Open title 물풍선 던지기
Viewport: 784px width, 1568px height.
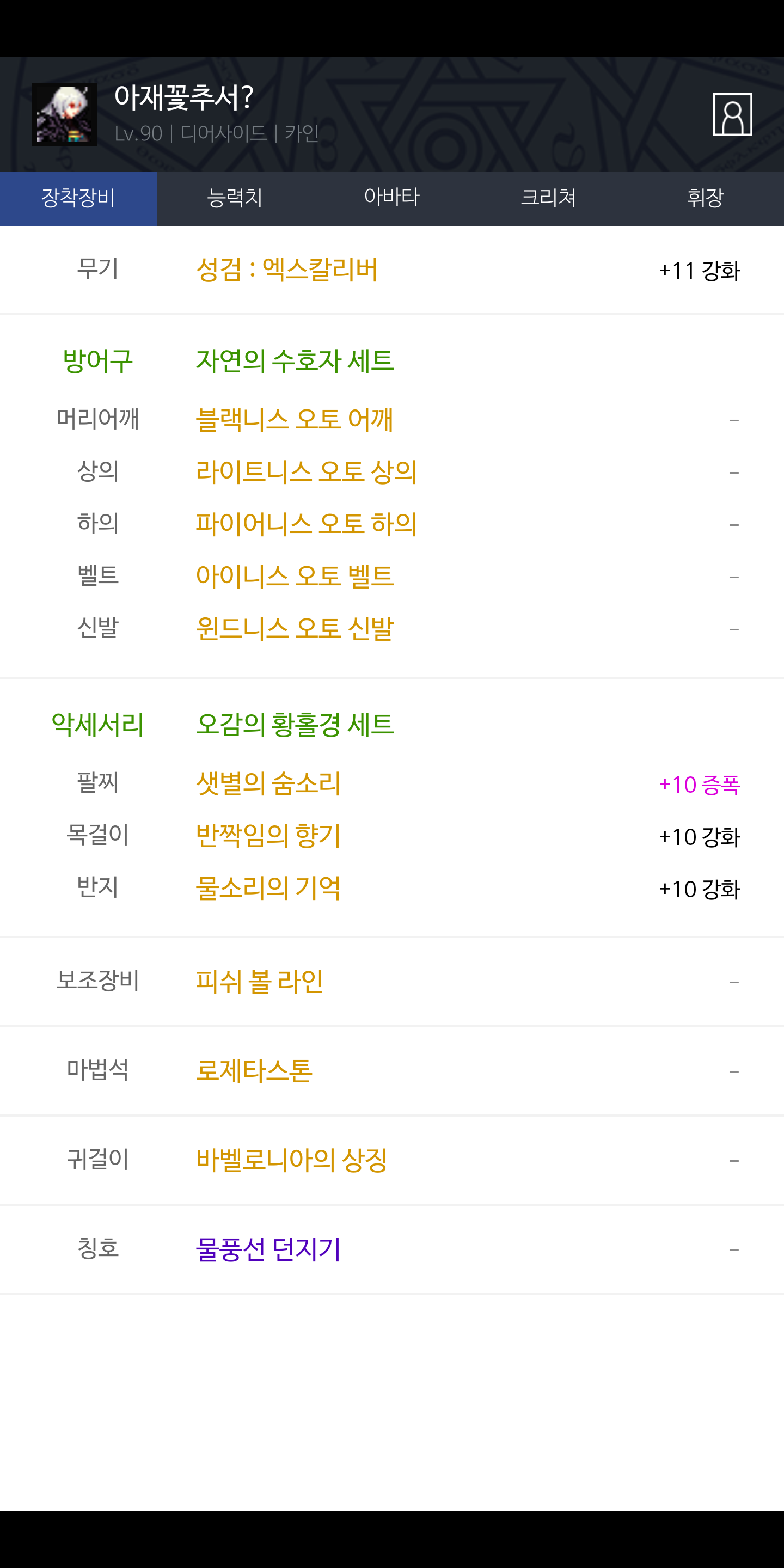click(x=268, y=1249)
